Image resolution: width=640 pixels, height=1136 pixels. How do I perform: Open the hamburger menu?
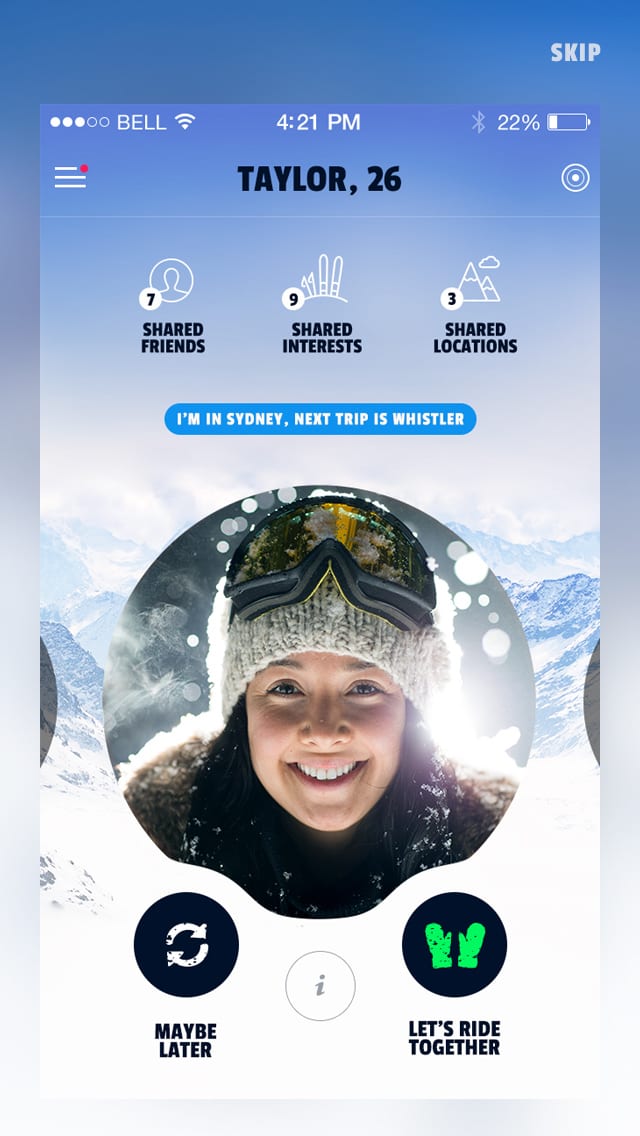click(71, 177)
